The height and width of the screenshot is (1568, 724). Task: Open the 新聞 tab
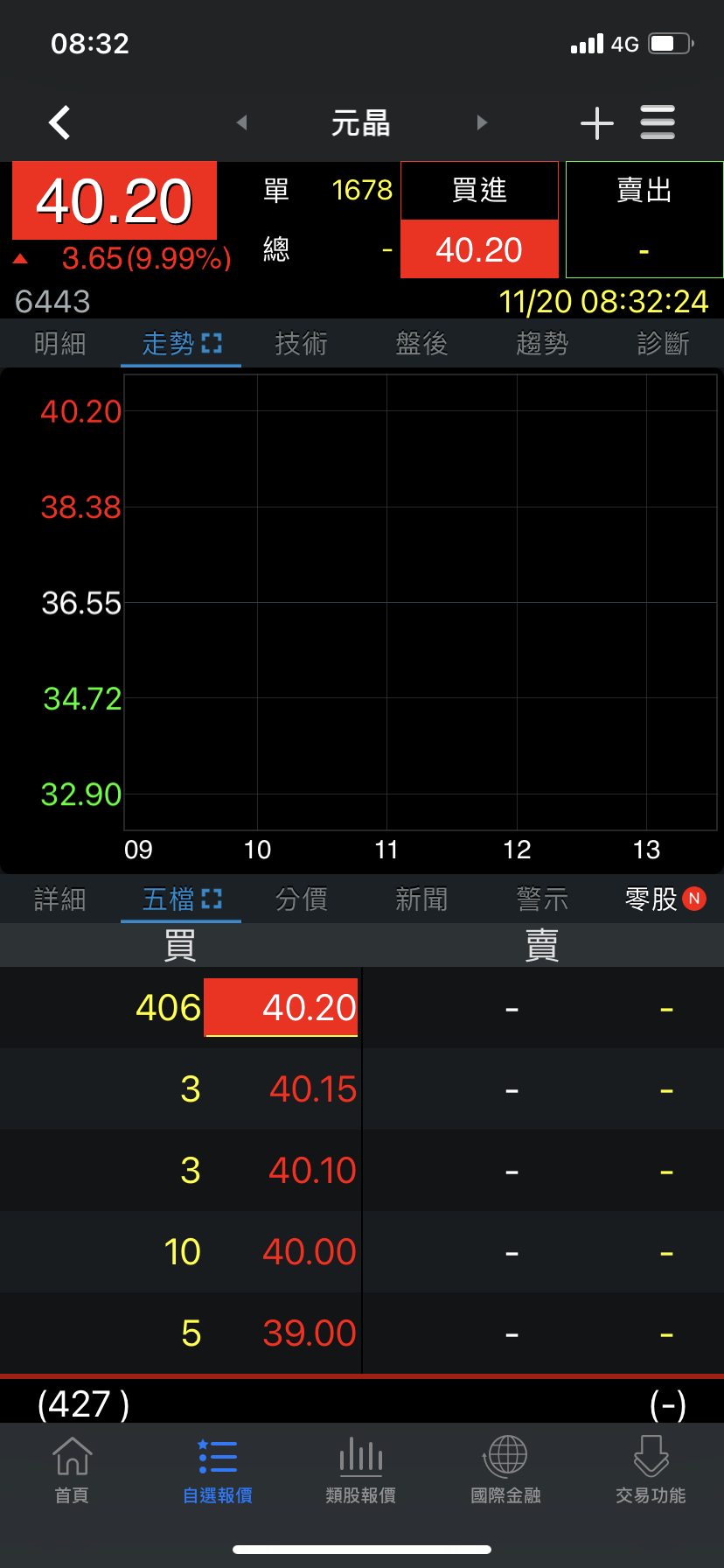pos(421,899)
